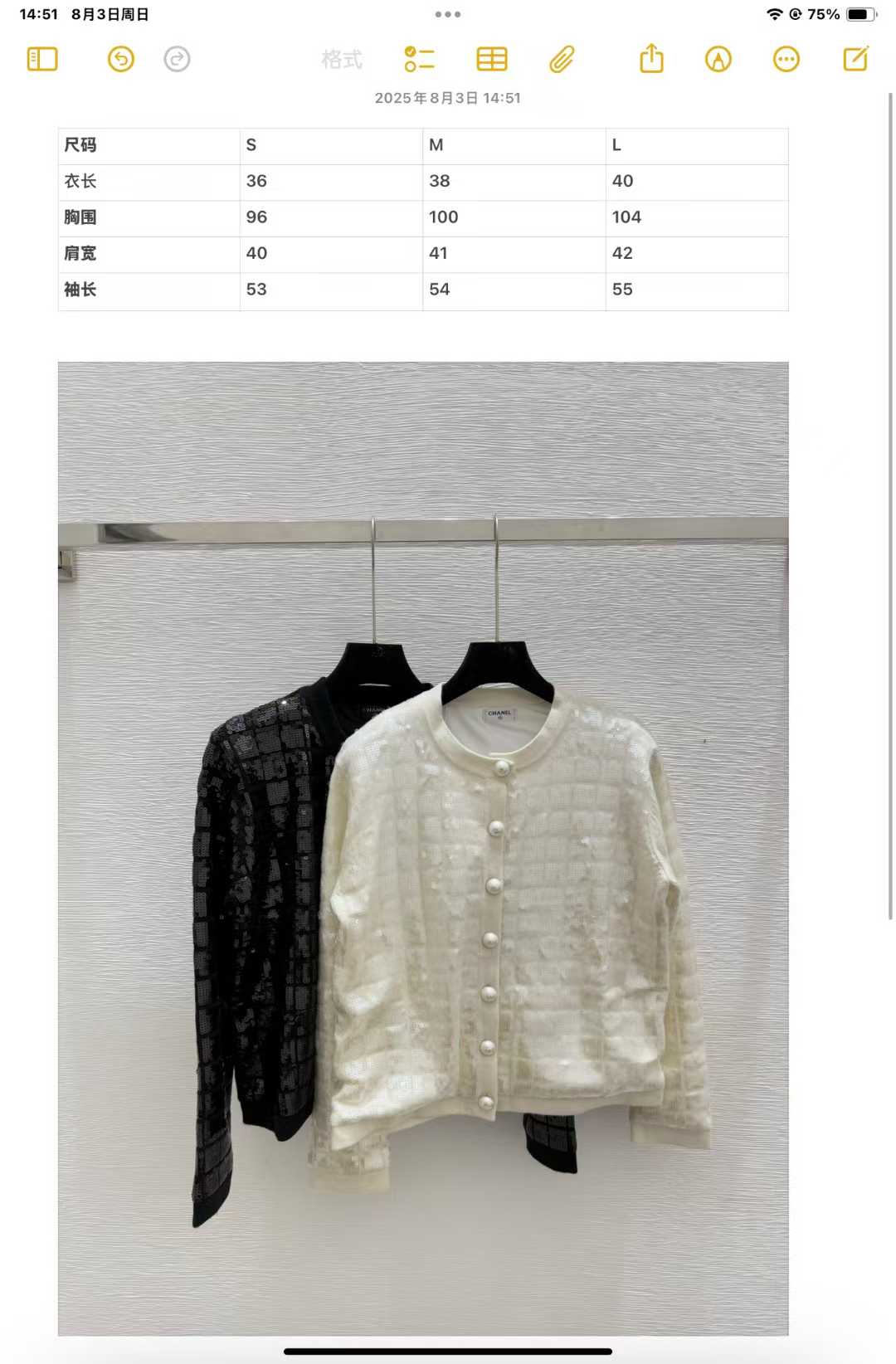The width and height of the screenshot is (896, 1364).
Task: Insert a checklist
Action: pos(419,59)
